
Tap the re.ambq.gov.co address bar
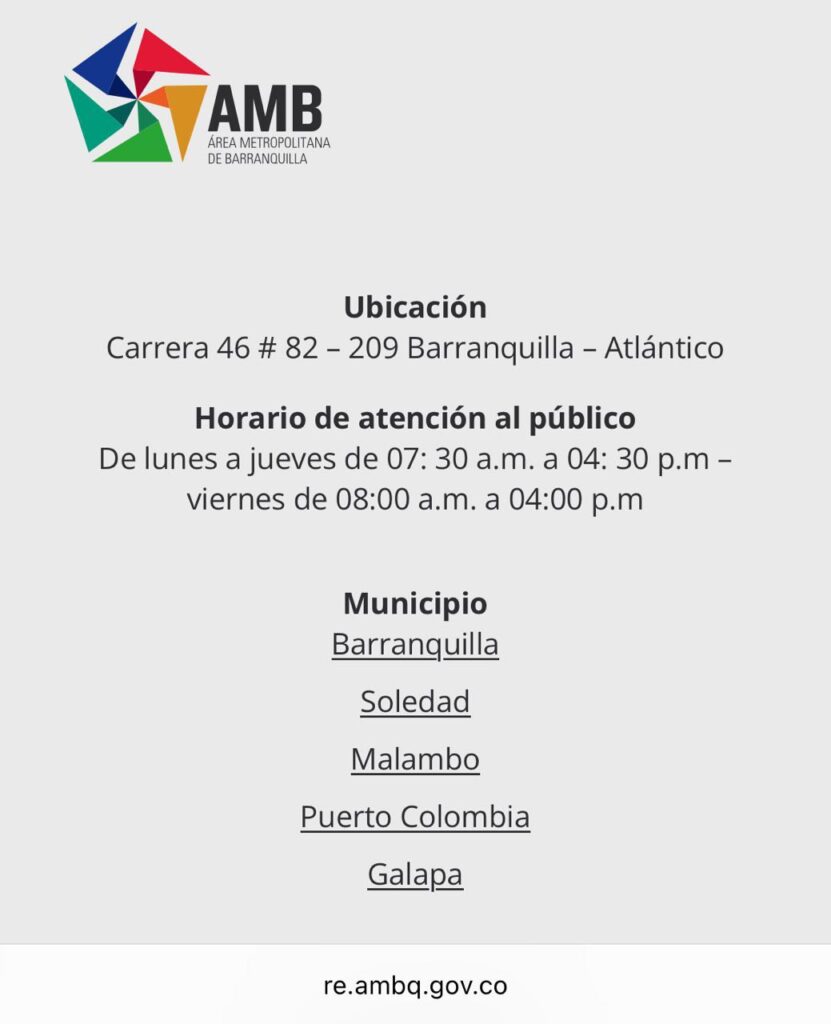click(x=415, y=986)
